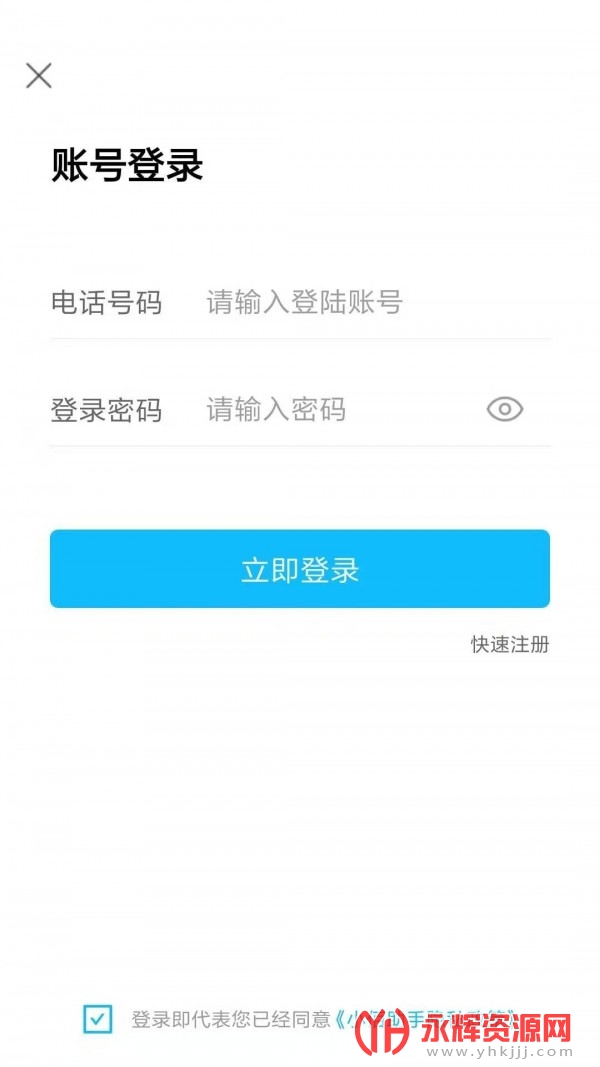The image size is (600, 1067).
Task: Open 快速注册 quick registration
Action: 510,644
